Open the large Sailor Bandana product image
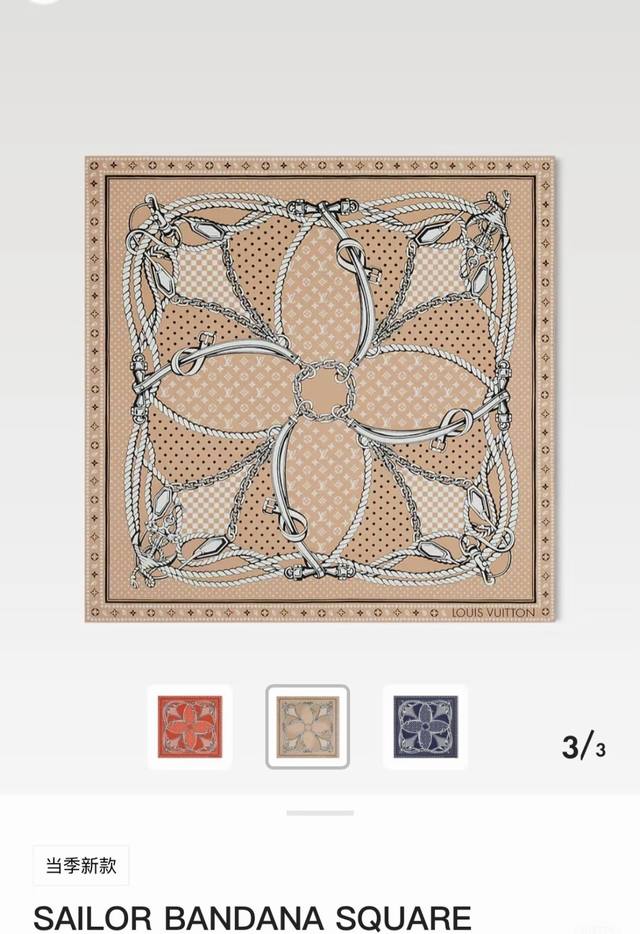This screenshot has height=934, width=640. click(x=320, y=388)
